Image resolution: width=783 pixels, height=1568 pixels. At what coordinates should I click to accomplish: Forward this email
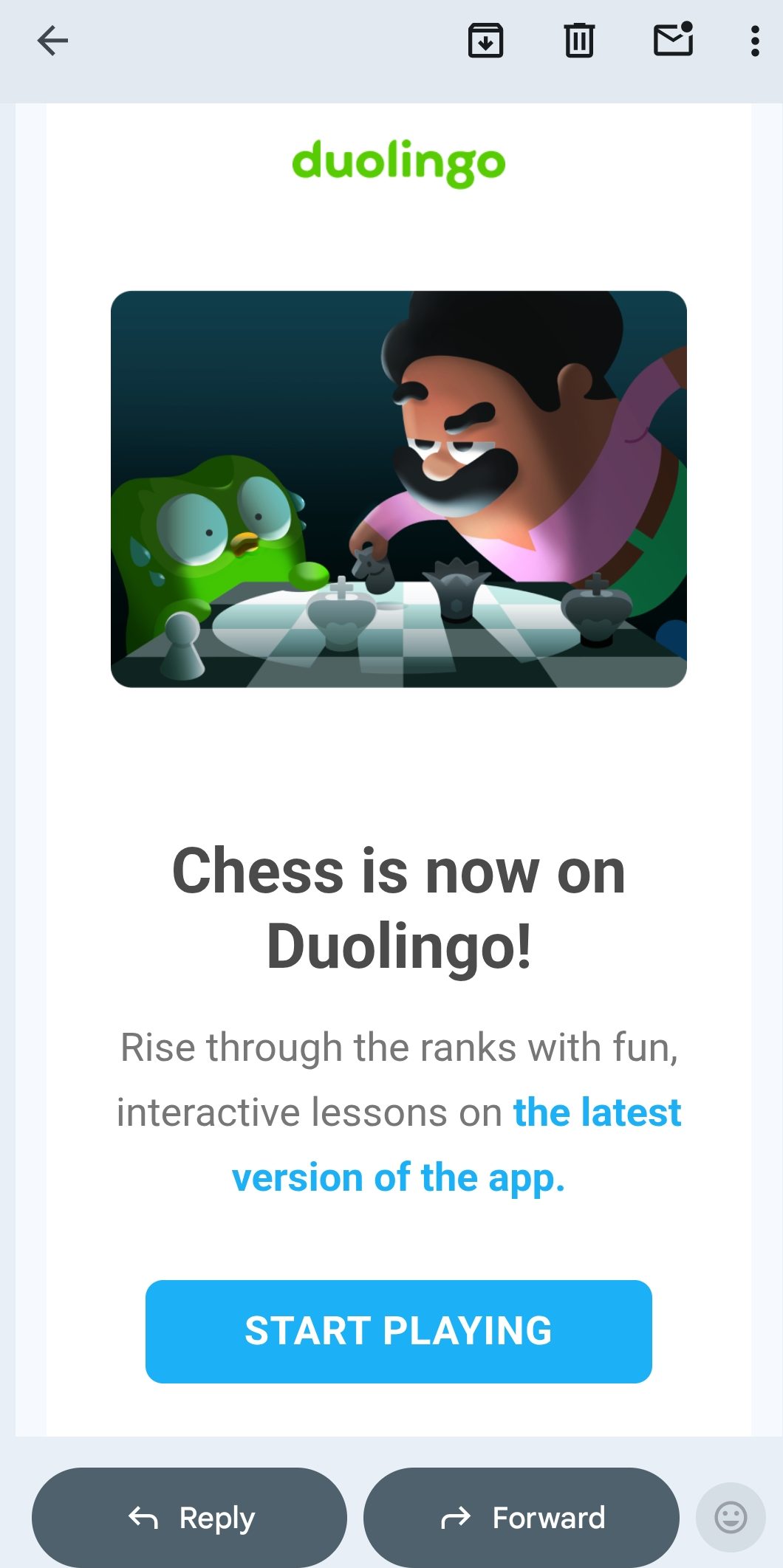(522, 1518)
